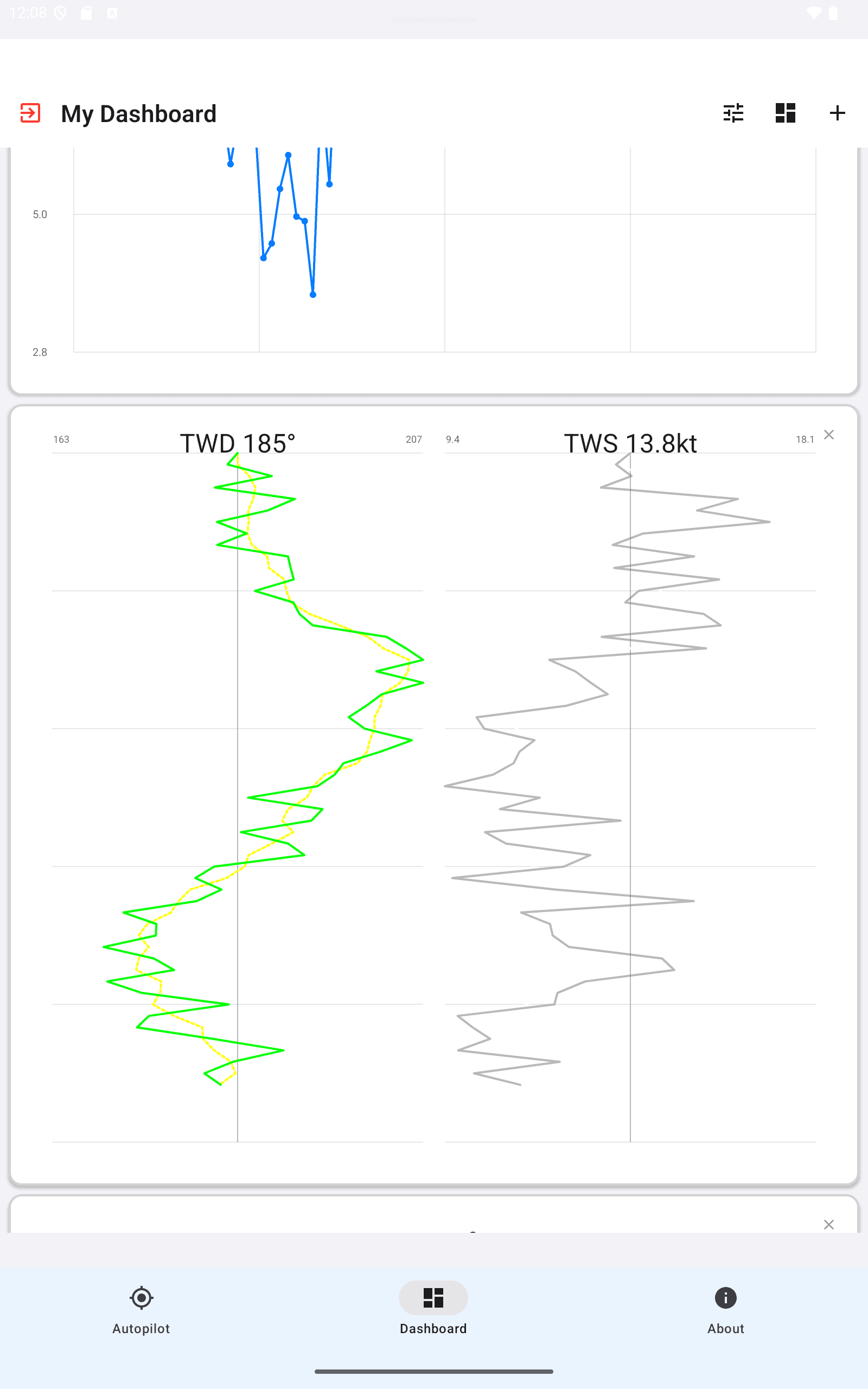868x1389 pixels.
Task: Add a new widget with the plus icon
Action: tap(837, 113)
